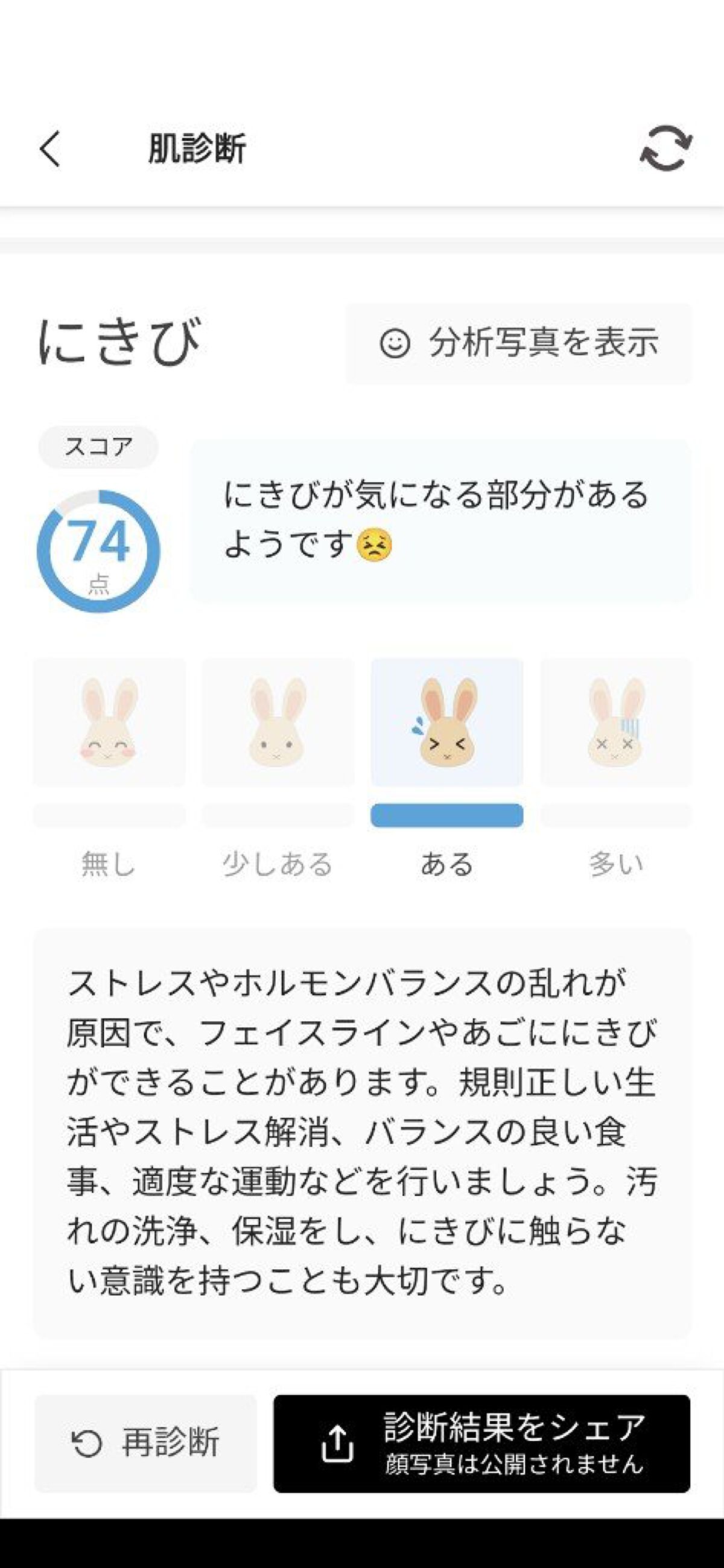Image resolution: width=724 pixels, height=1568 pixels.
Task: Tap the smiley face icon beside 分析写真を表示
Action: tap(395, 343)
